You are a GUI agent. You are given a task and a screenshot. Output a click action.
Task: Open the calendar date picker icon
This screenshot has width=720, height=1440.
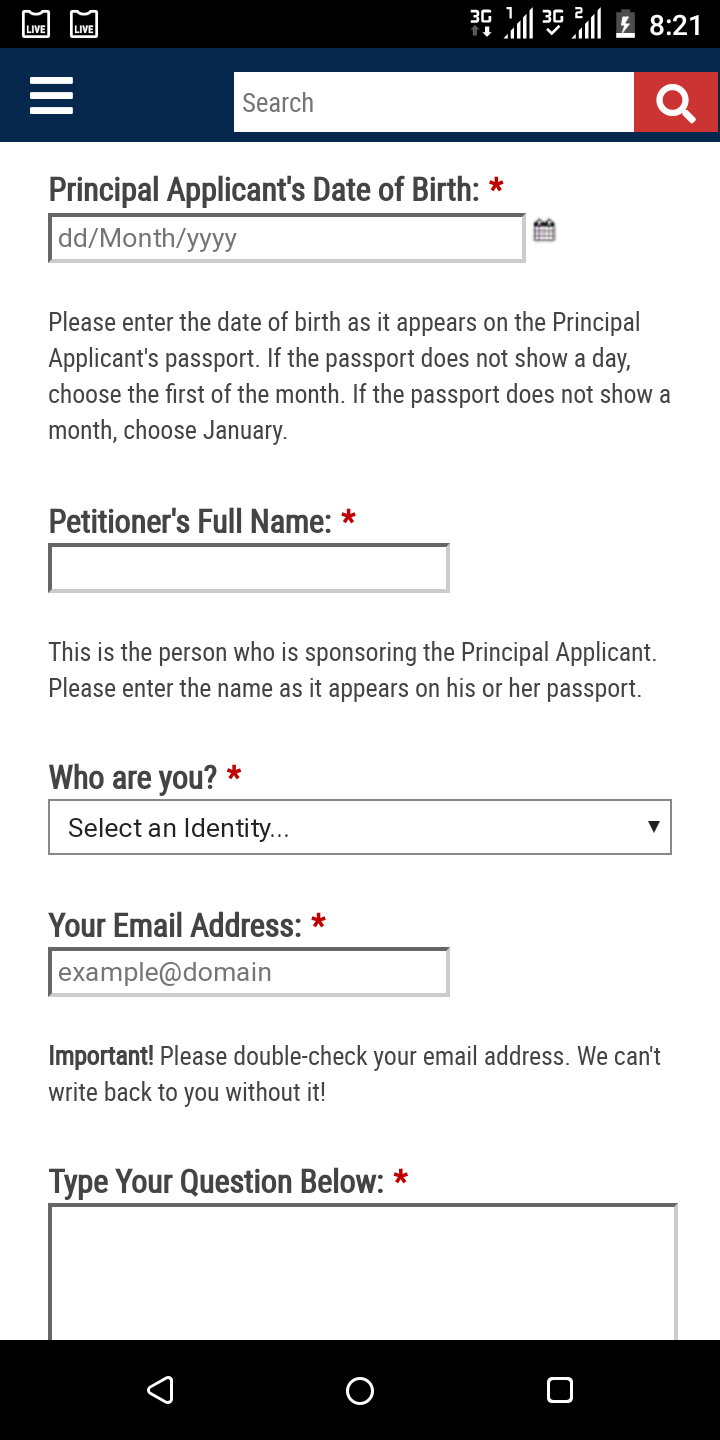tap(544, 231)
